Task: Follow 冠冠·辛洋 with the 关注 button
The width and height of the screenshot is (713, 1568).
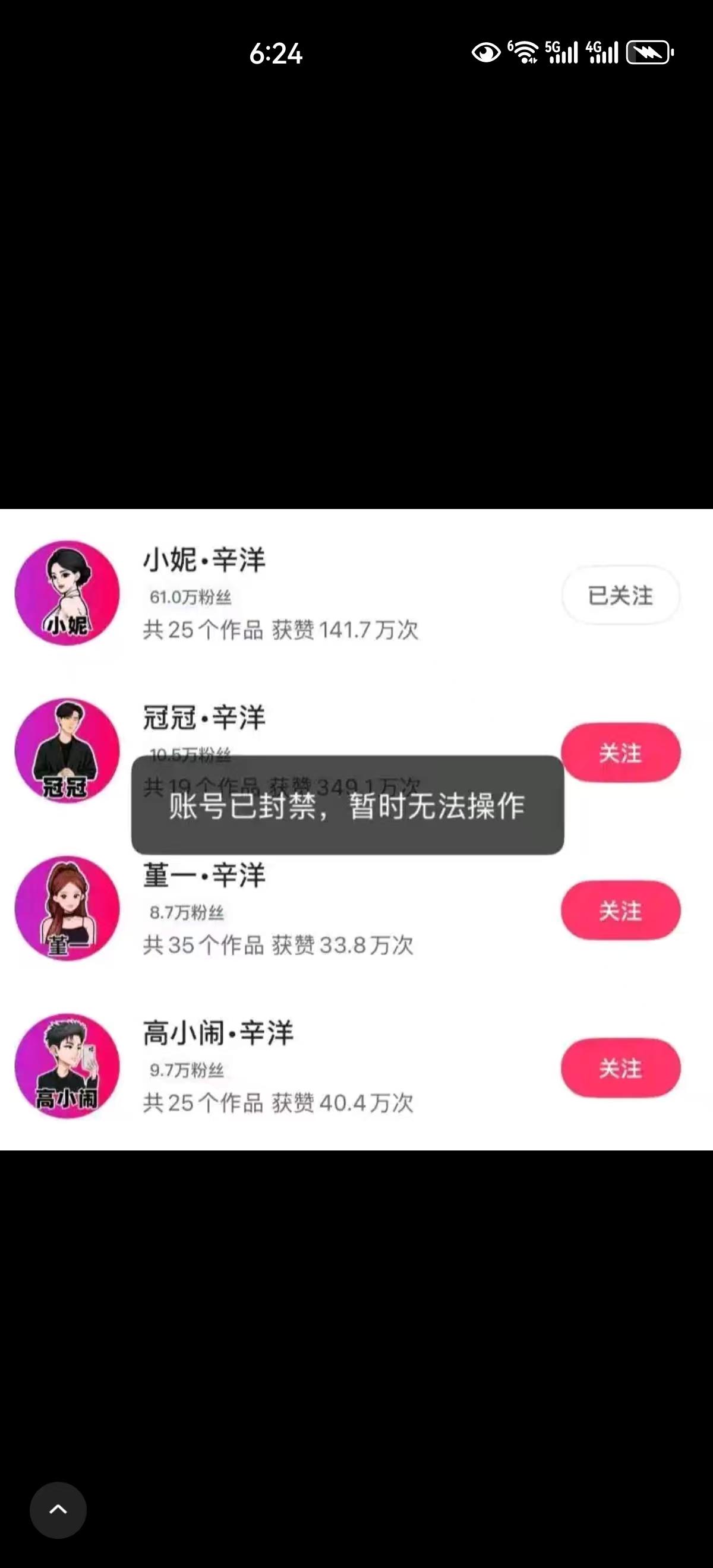Action: coord(620,753)
